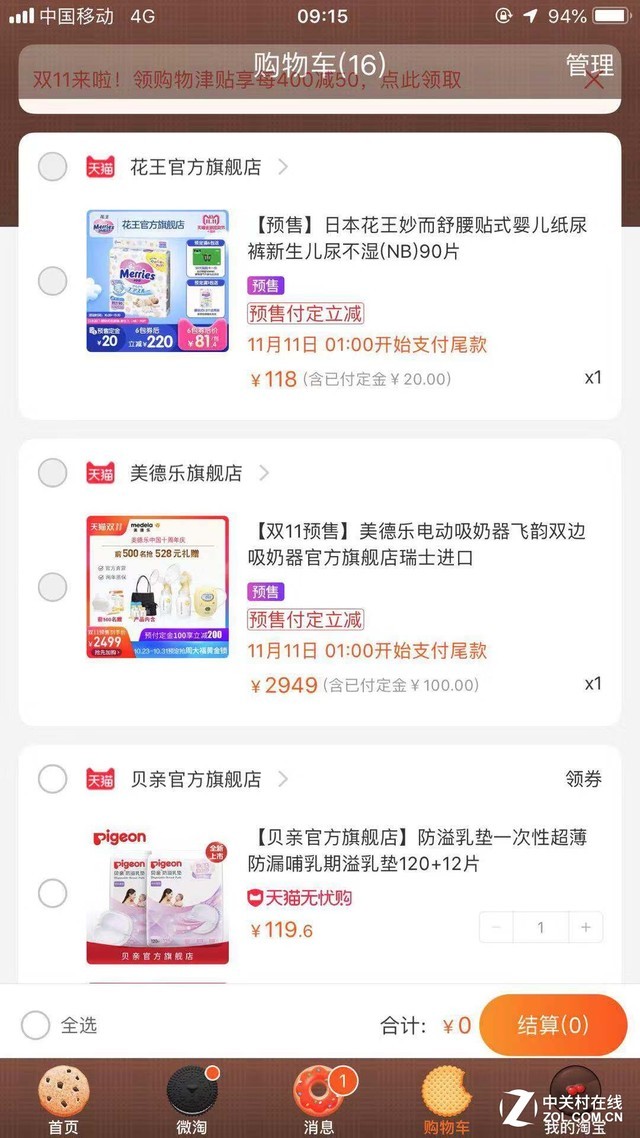Check the 贝亲 nursing pads item
Viewport: 640px width, 1138px height.
52,893
